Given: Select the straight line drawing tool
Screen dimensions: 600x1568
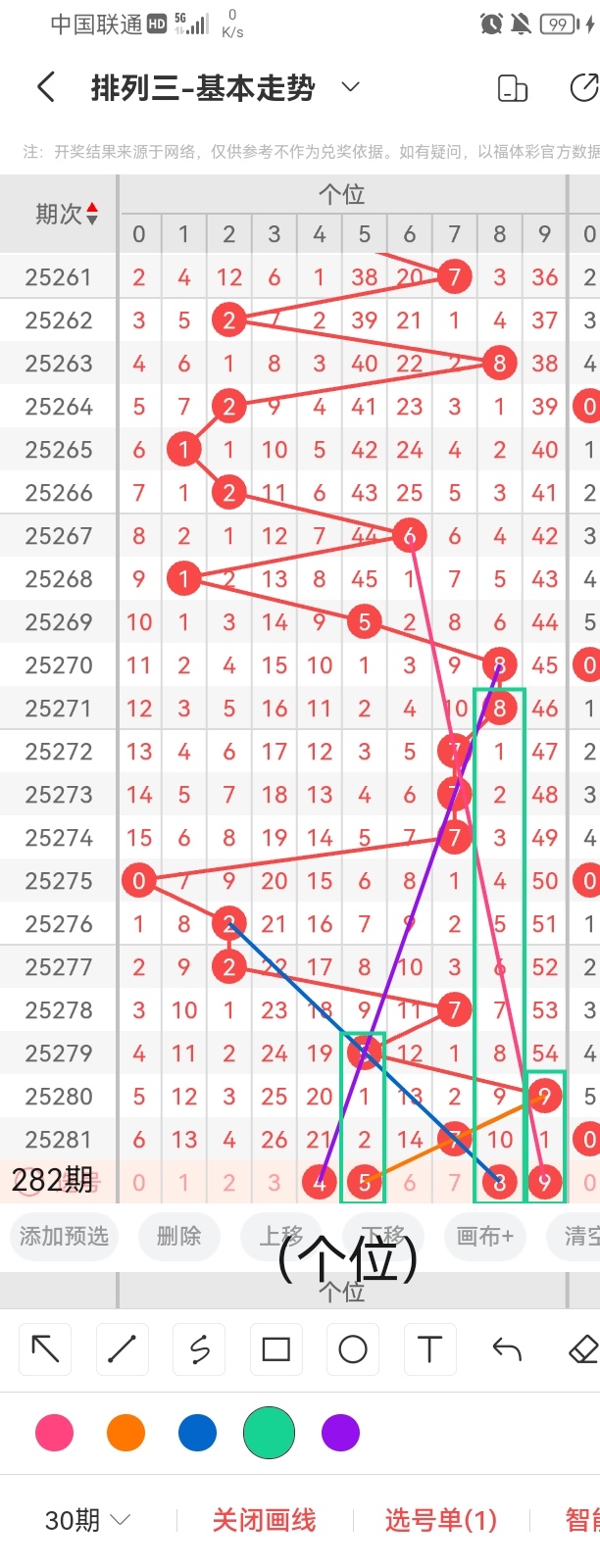Looking at the screenshot, I should point(122,1349).
